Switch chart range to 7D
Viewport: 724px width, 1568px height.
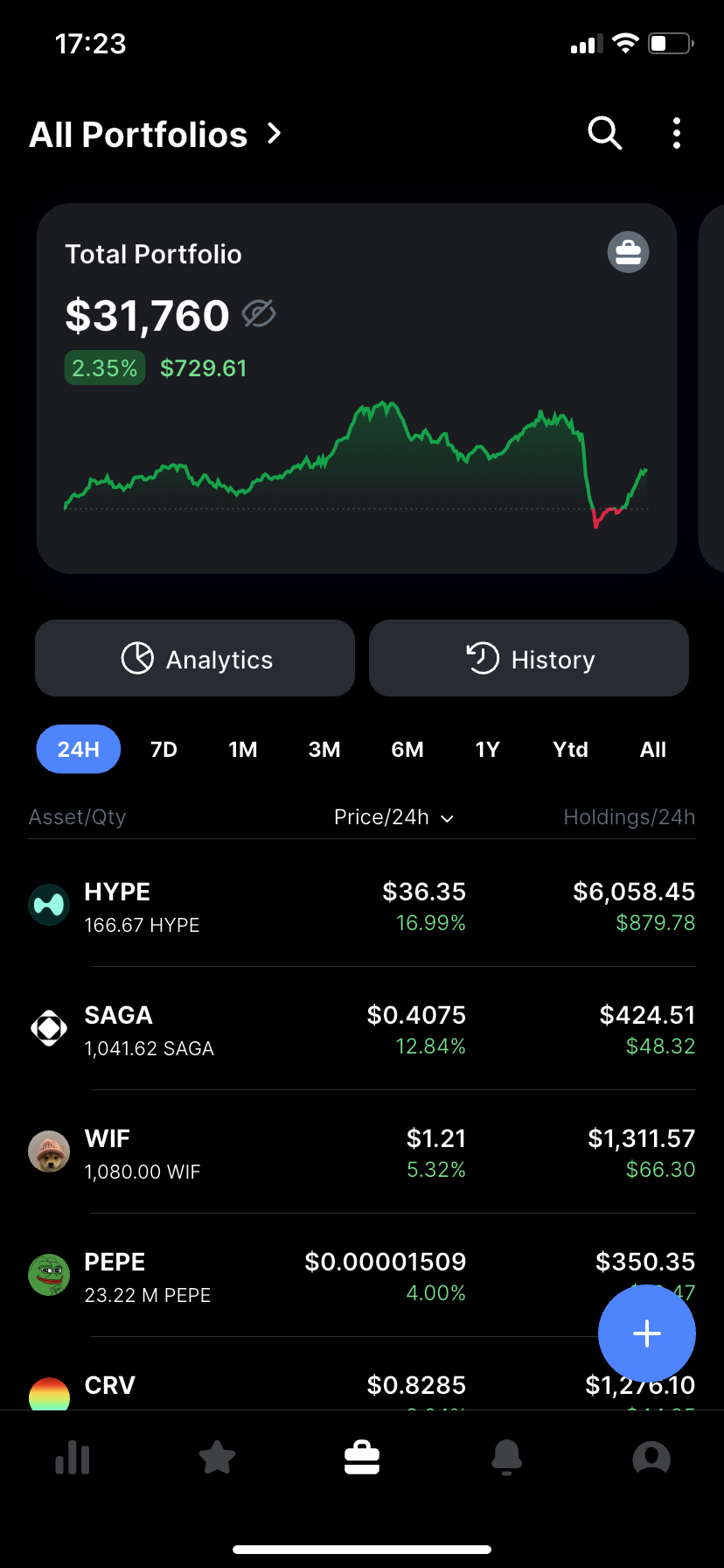point(164,750)
